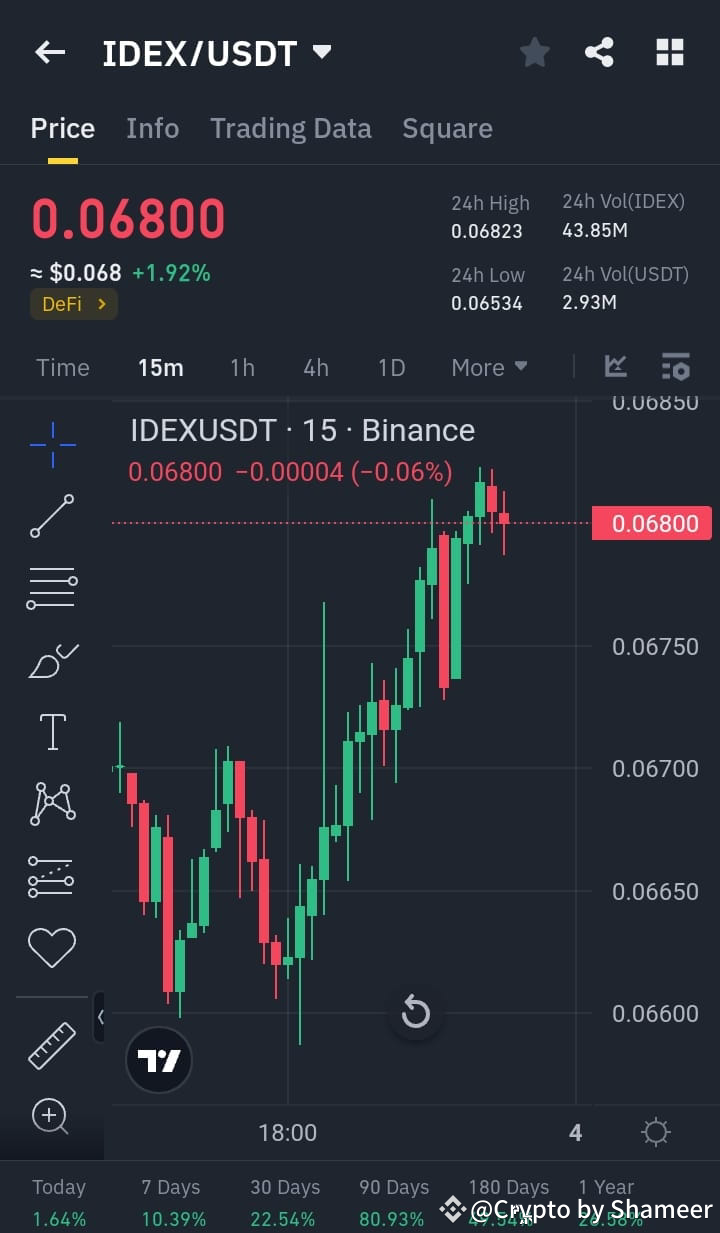Open chart settings via the gear icon
Viewport: 720px width, 1233px height.
tap(655, 1132)
